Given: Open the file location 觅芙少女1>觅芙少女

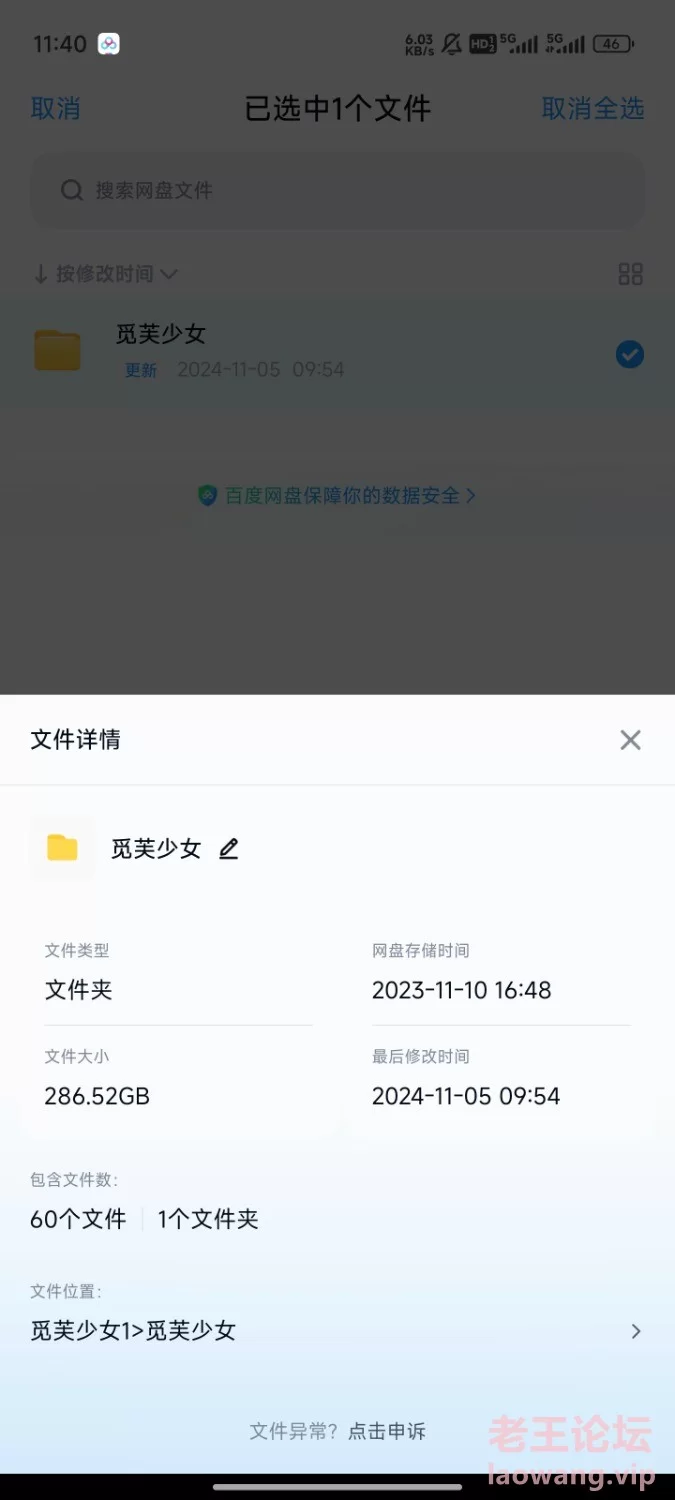Looking at the screenshot, I should click(337, 1331).
